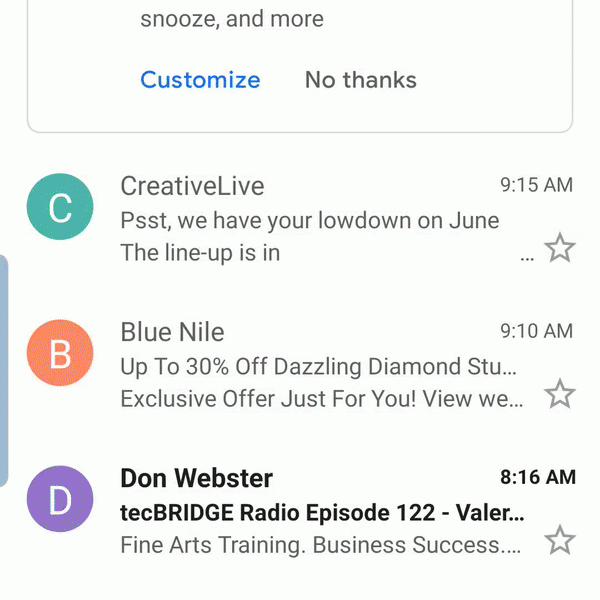Select the Don Webster sender avatar
This screenshot has width=600, height=600.
(x=60, y=499)
